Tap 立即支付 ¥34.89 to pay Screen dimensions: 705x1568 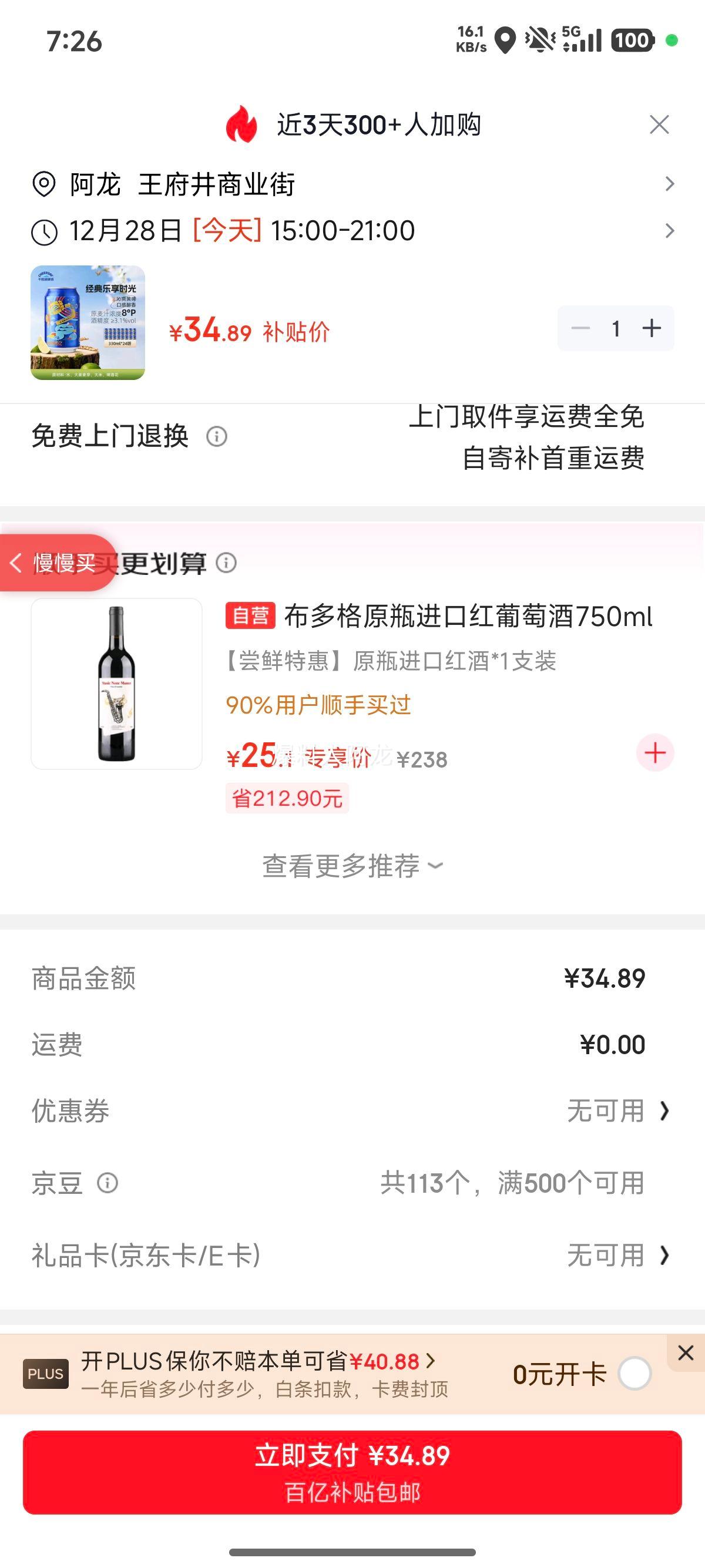(352, 1472)
